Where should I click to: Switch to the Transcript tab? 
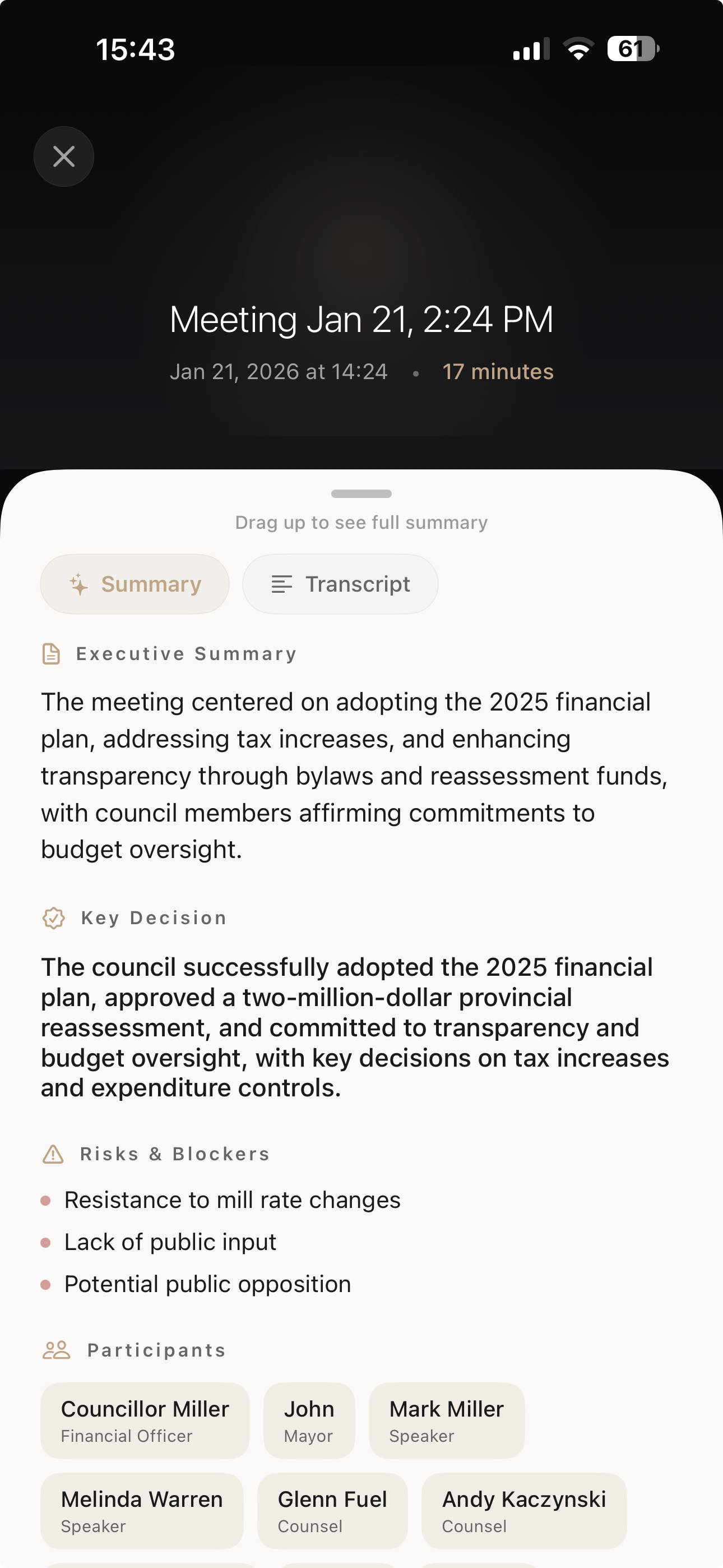tap(340, 584)
